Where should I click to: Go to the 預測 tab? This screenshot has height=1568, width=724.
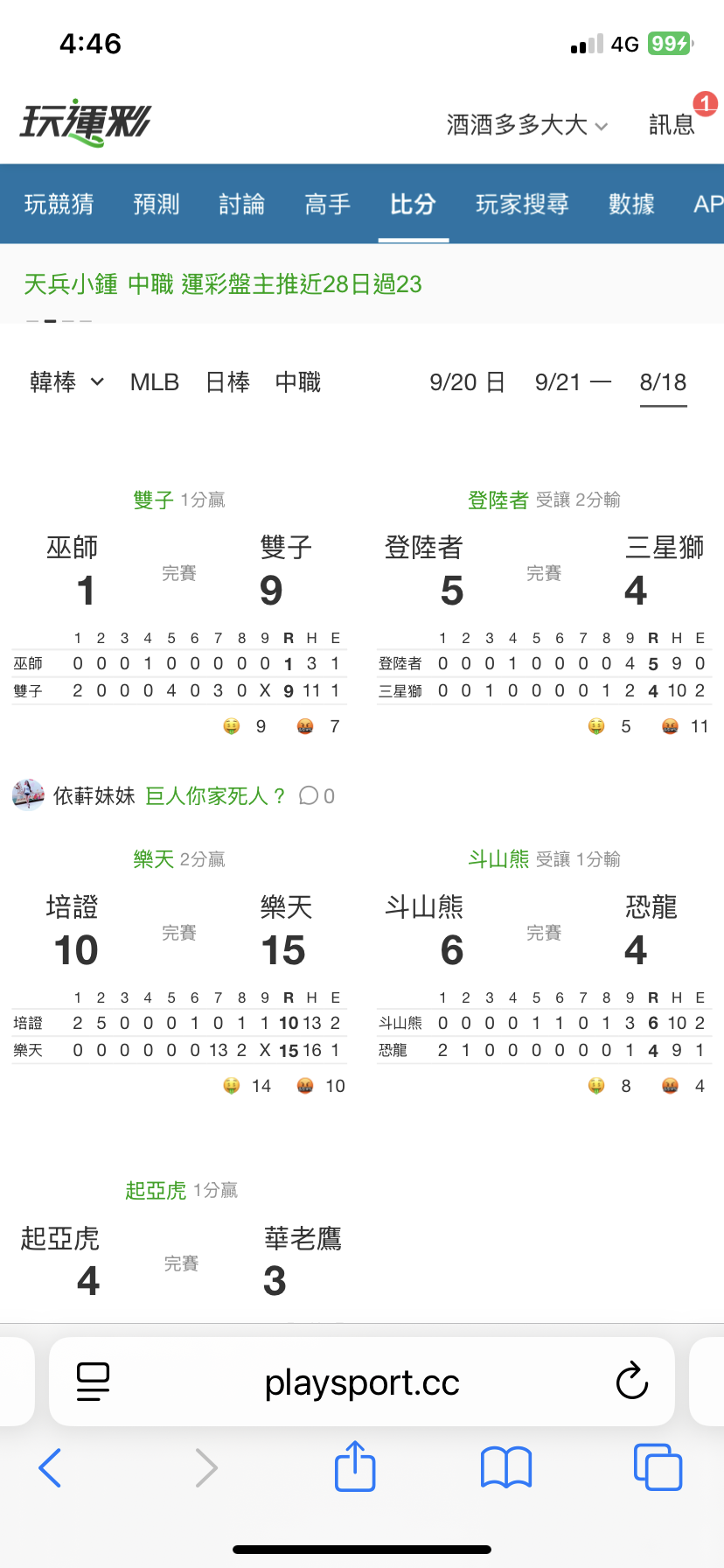[x=157, y=204]
